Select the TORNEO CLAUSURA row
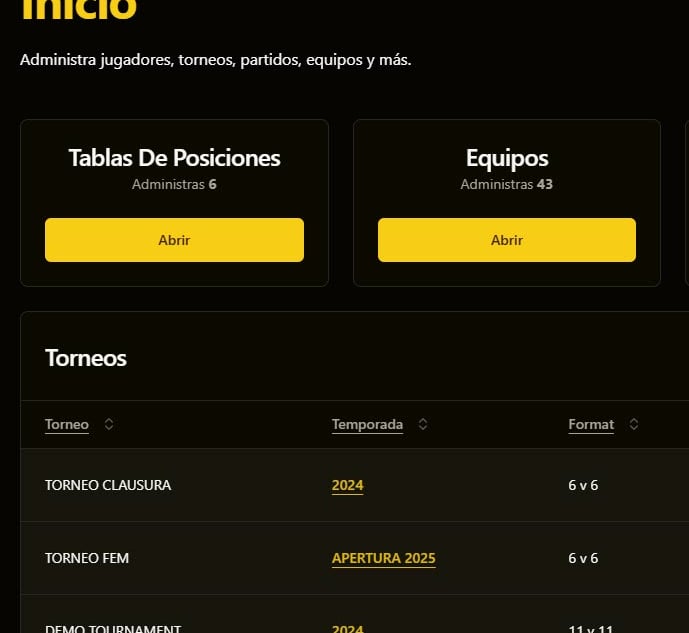689x633 pixels. (x=108, y=485)
